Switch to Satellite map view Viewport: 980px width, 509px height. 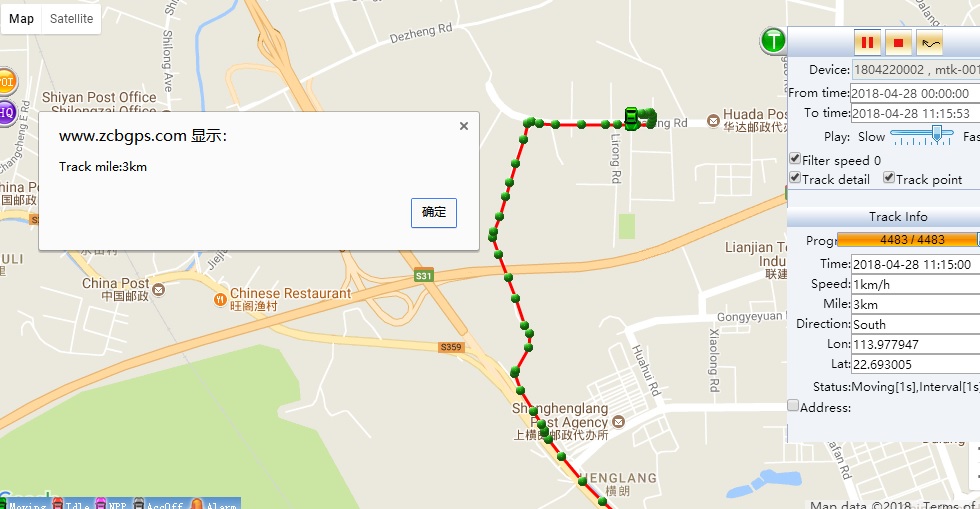point(71,19)
